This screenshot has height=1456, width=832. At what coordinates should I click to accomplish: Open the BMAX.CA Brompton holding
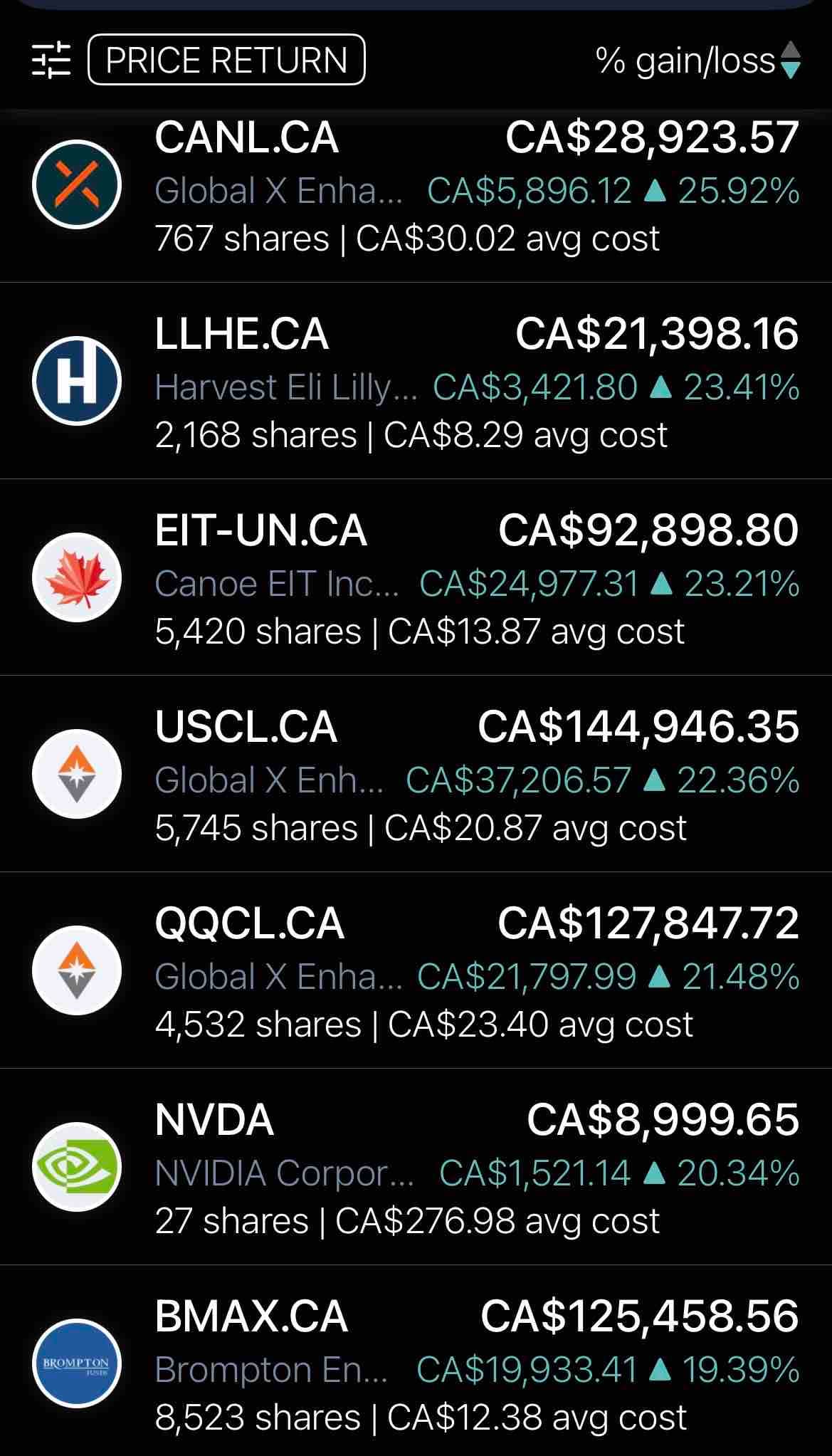[416, 1361]
